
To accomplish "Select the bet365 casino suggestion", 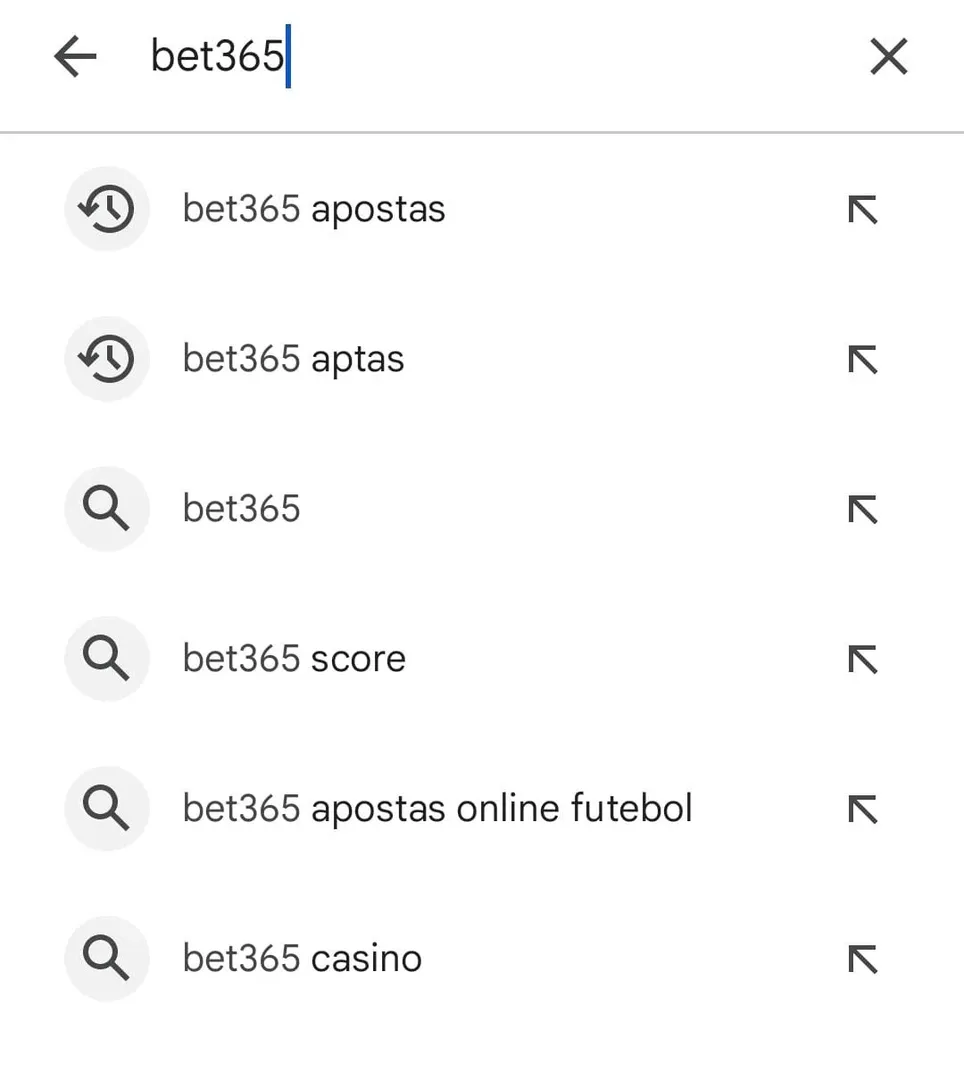I will (x=301, y=958).
